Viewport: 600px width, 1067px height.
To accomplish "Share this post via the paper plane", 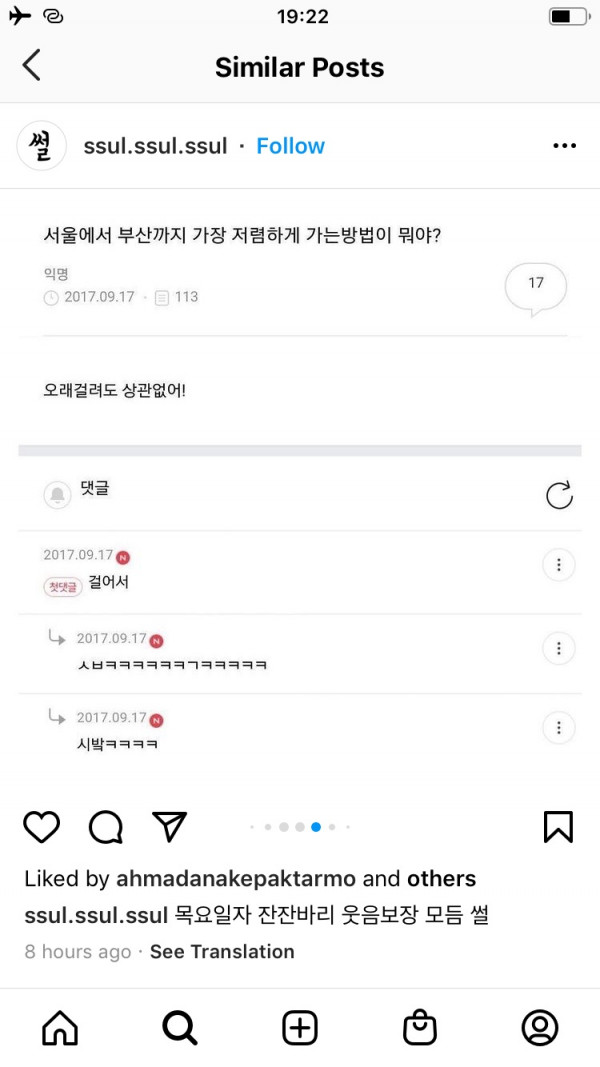I will pos(170,826).
